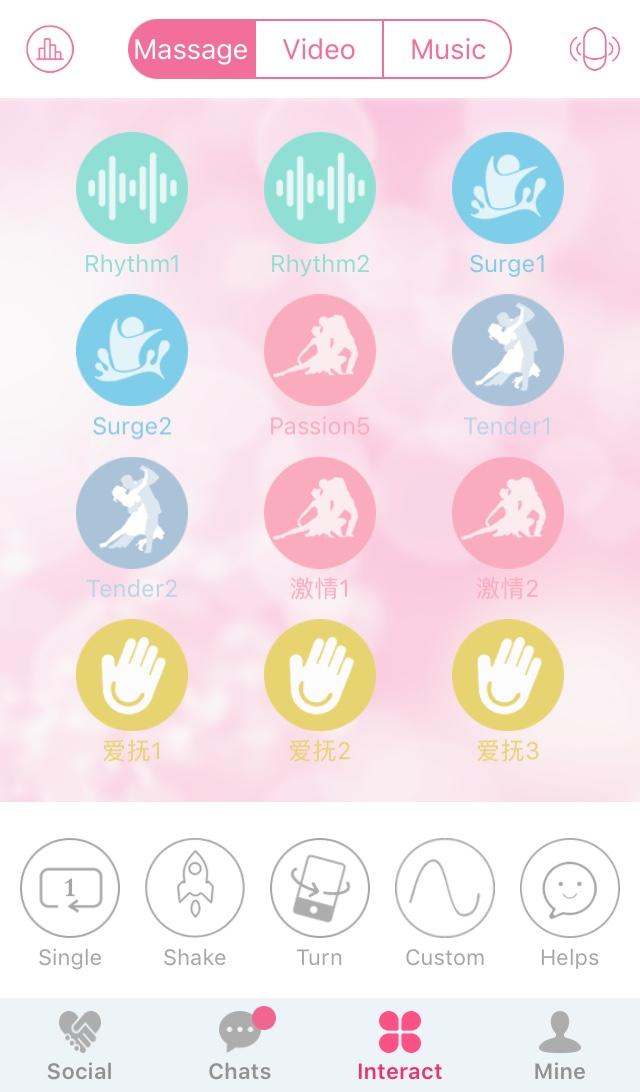Choose the Tender1 mode
Image resolution: width=640 pixels, height=1092 pixels.
[508, 350]
